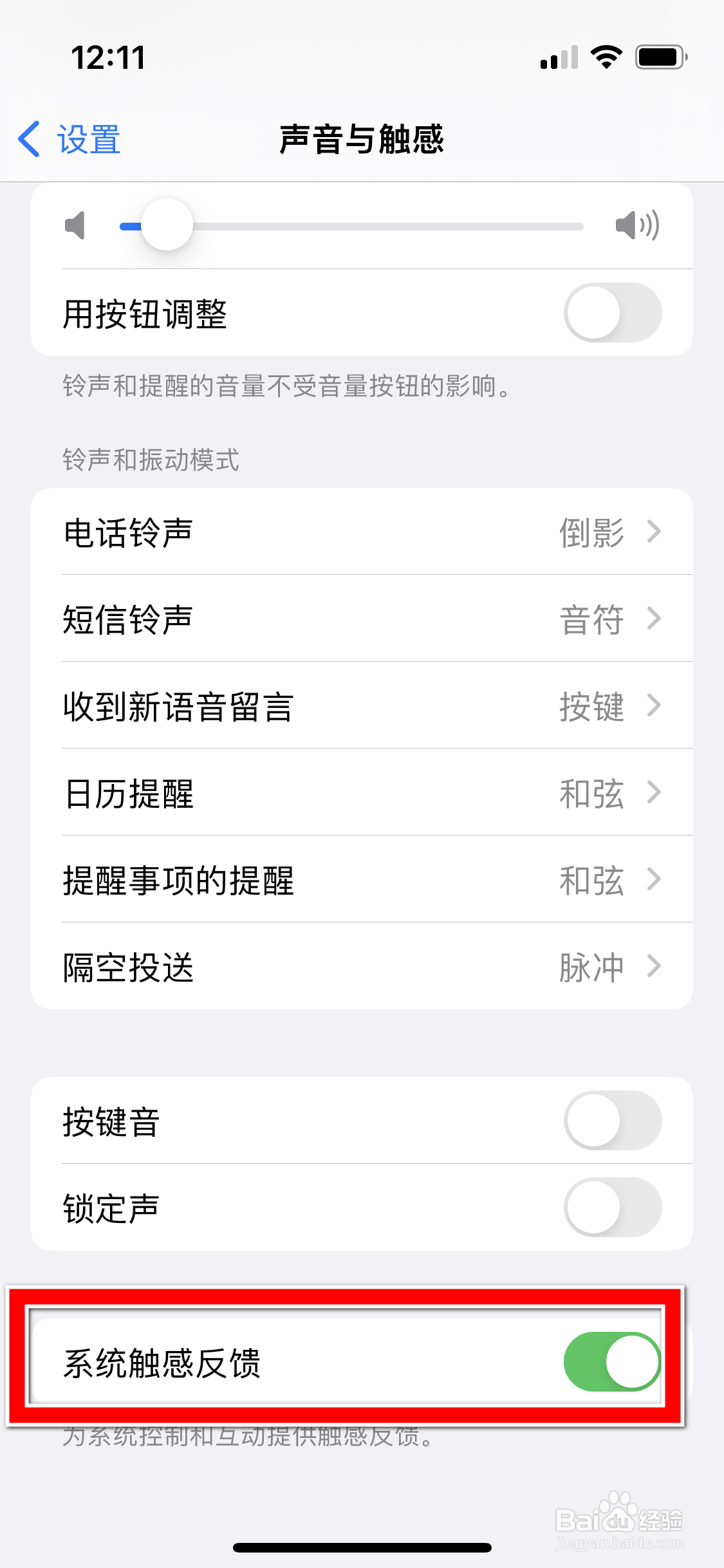724x1568 pixels.
Task: Expand 隔空投送 sound options
Action: click(x=362, y=967)
